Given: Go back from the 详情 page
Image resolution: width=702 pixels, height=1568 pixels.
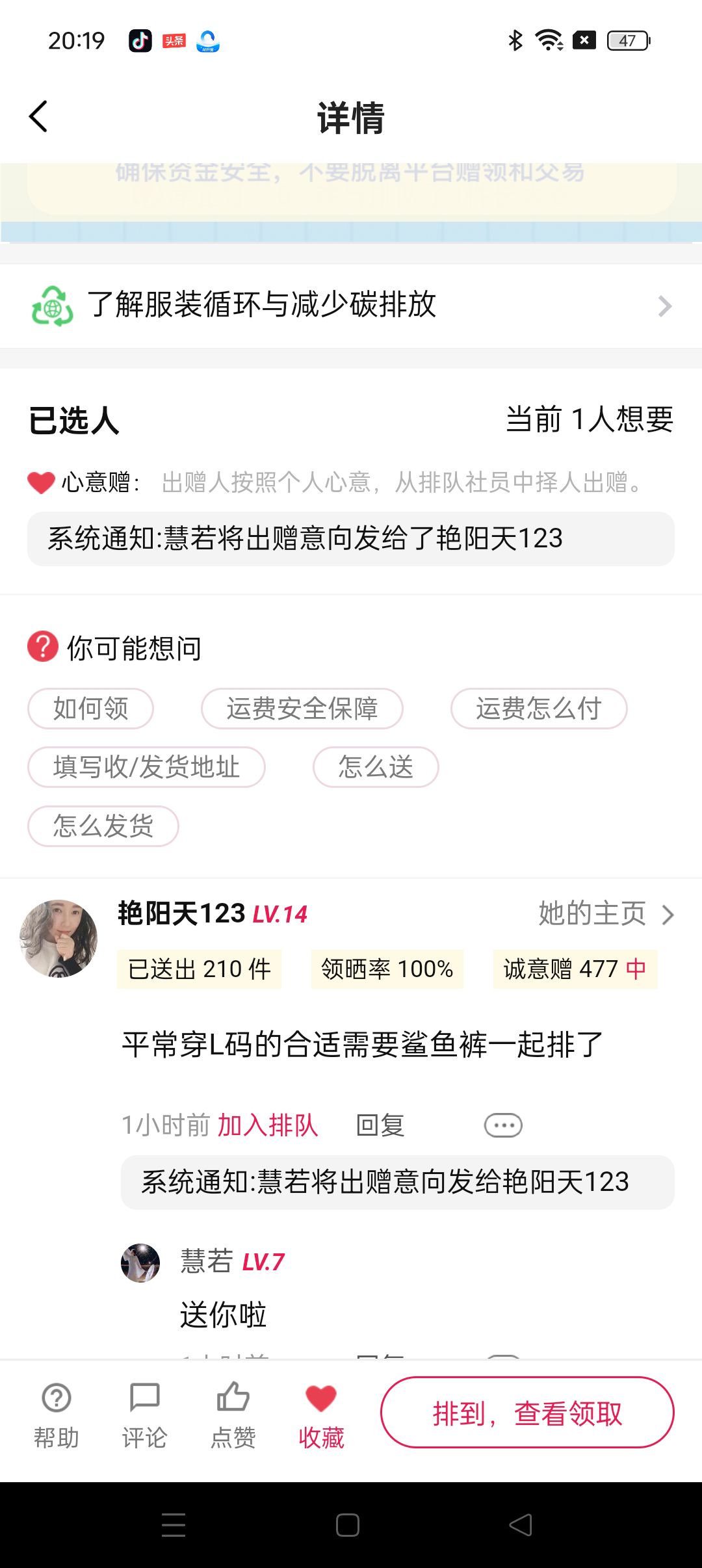Looking at the screenshot, I should [38, 117].
